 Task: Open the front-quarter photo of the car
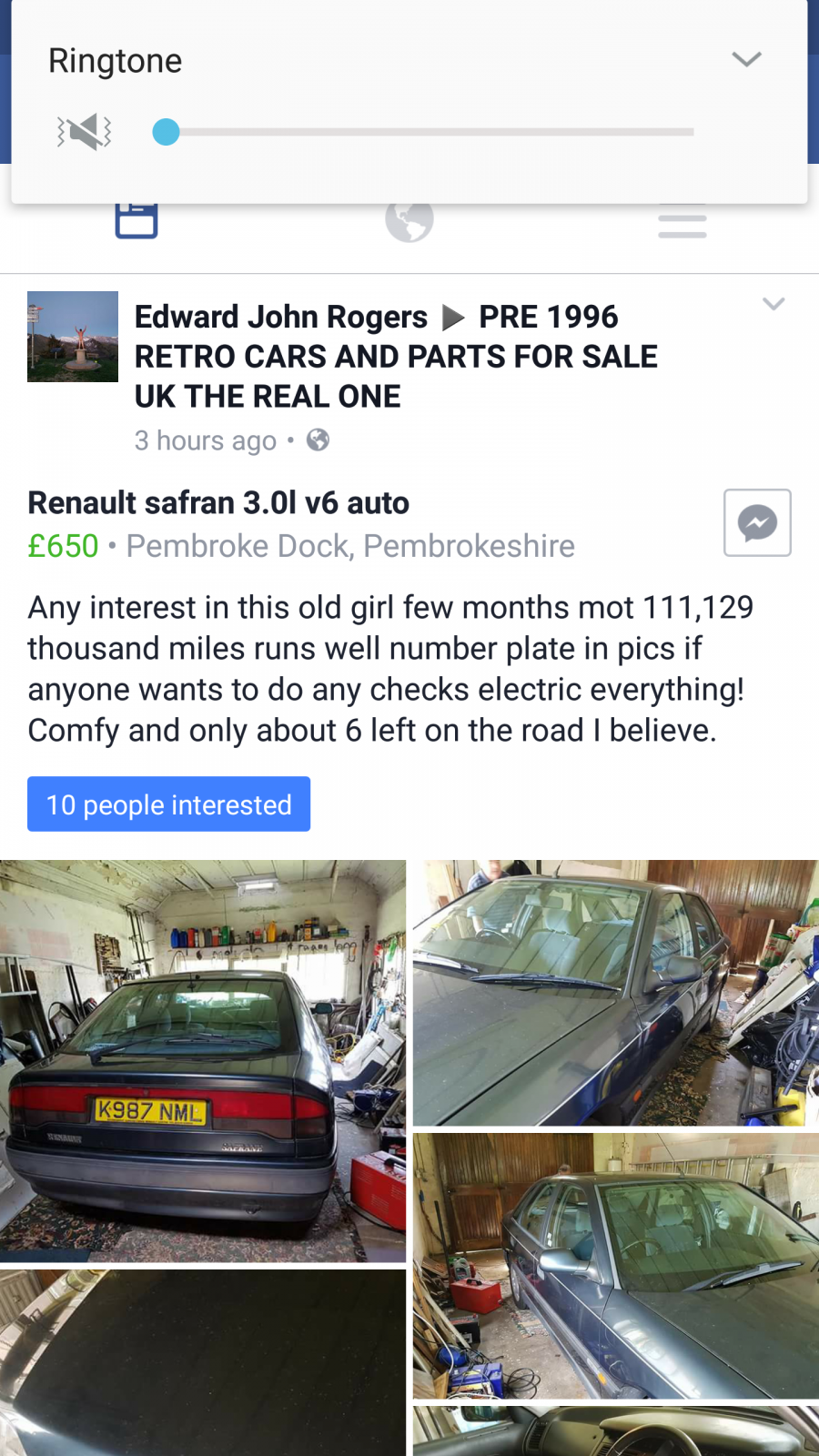point(616,1266)
